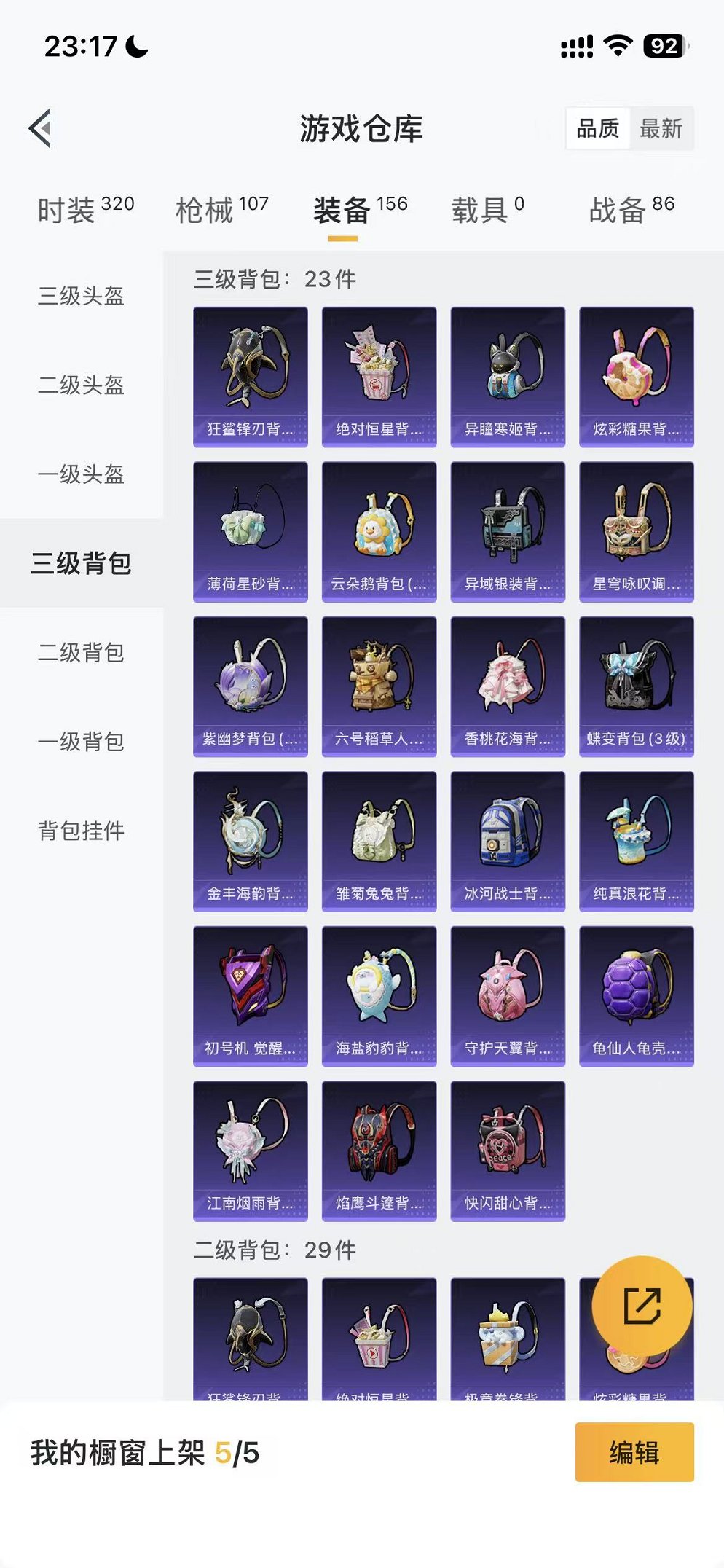Viewport: 724px width, 1568px height.
Task: Open the 蝶变背包 (3级) item
Action: click(636, 685)
